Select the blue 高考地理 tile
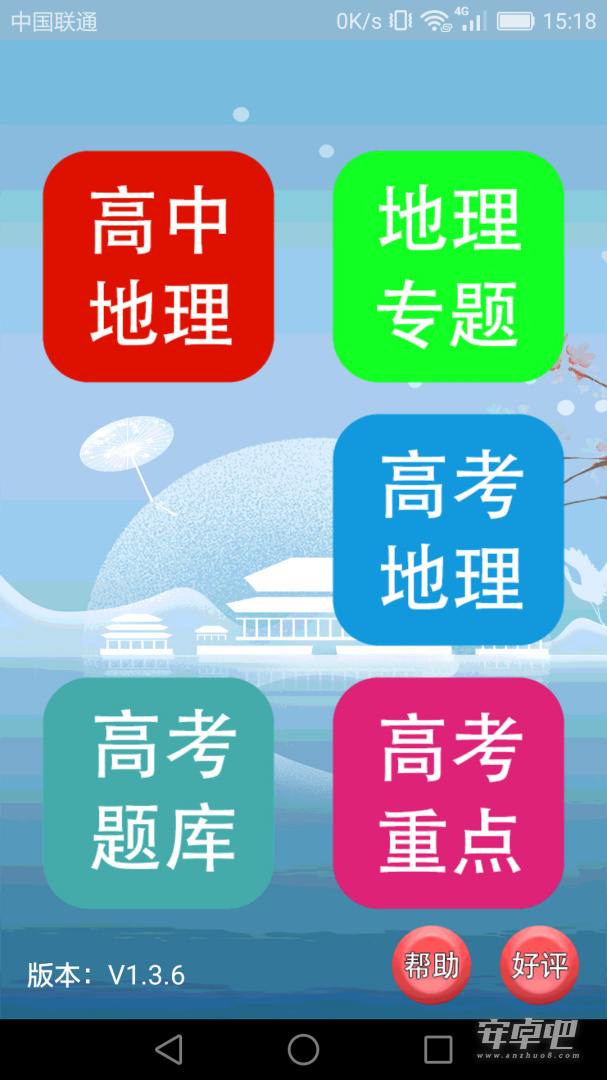Image resolution: width=607 pixels, height=1080 pixels. tap(449, 530)
